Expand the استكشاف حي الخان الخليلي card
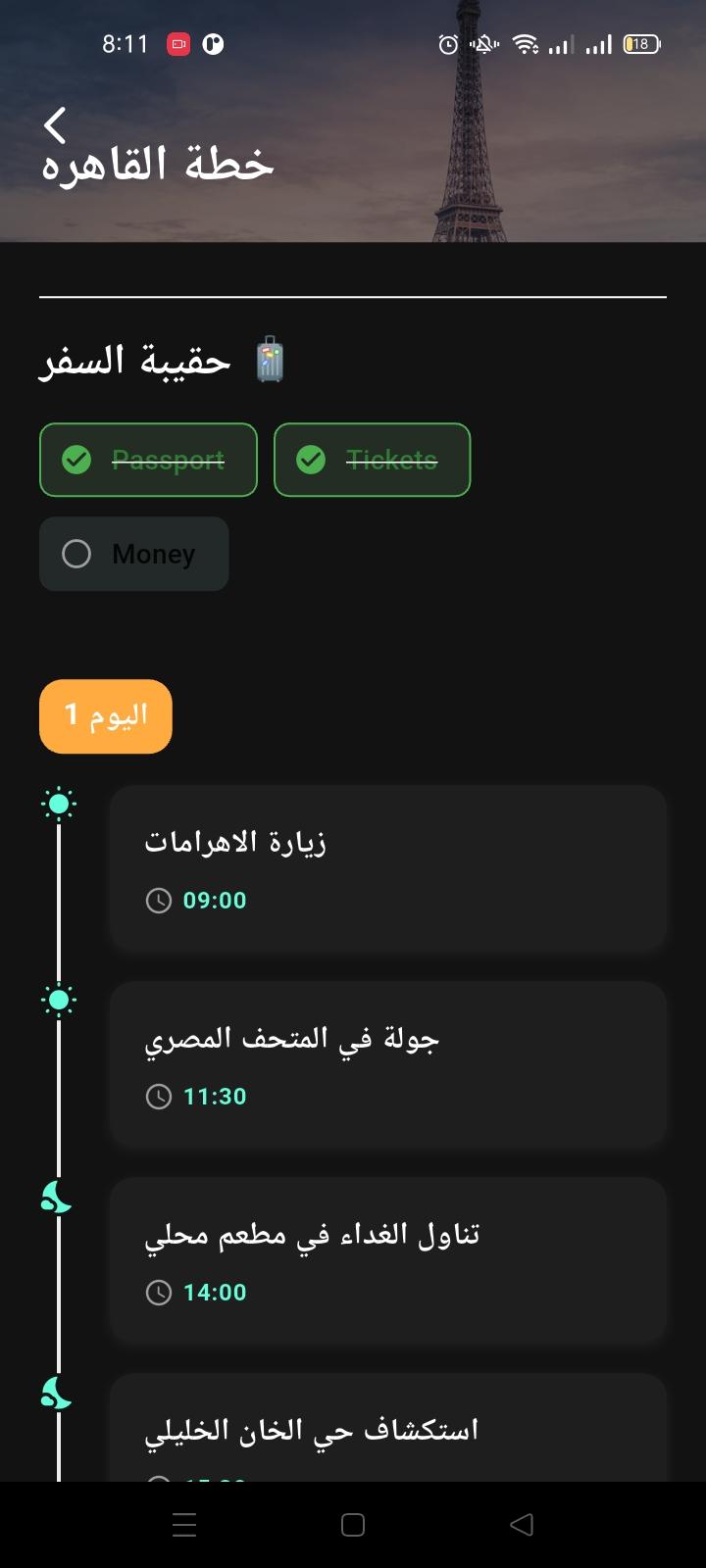 coord(387,1429)
